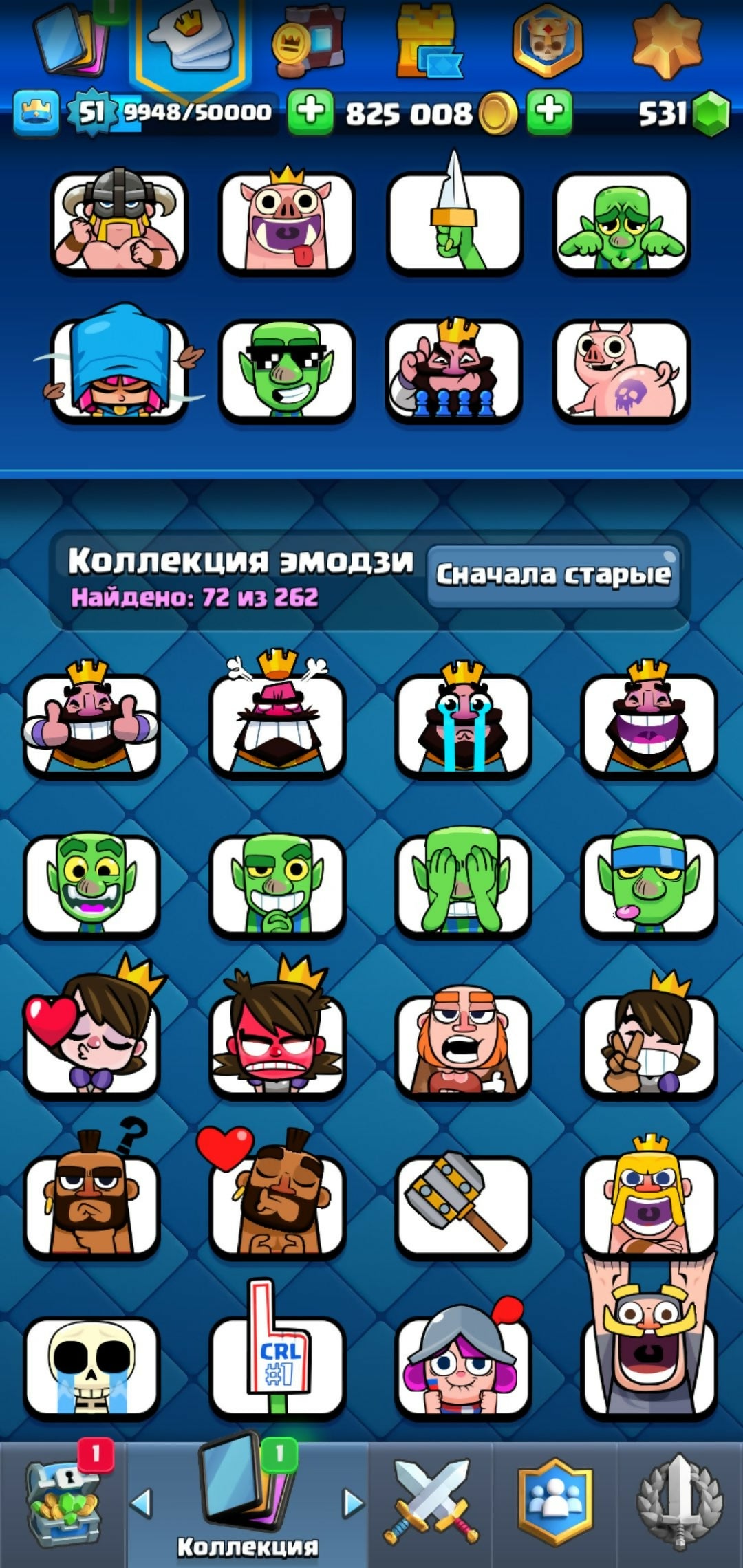Tap the sword-in-hand emote in the deck
Viewport: 743px width, 1568px height.
(454, 221)
